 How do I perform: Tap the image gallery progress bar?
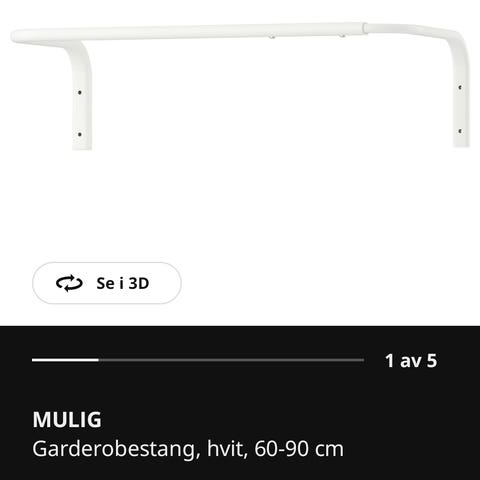[x=198, y=360]
